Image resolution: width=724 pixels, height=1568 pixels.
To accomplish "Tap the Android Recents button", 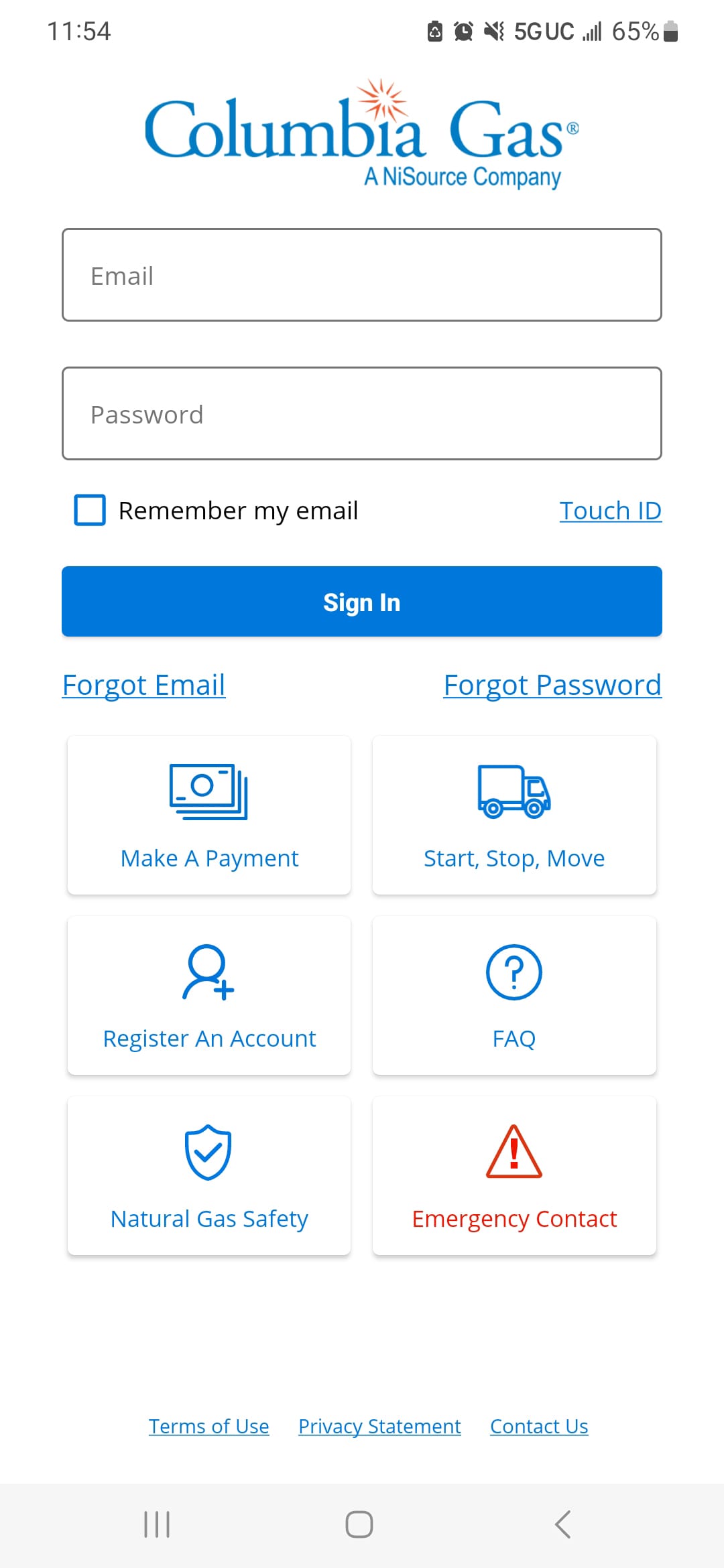I will (x=156, y=1524).
